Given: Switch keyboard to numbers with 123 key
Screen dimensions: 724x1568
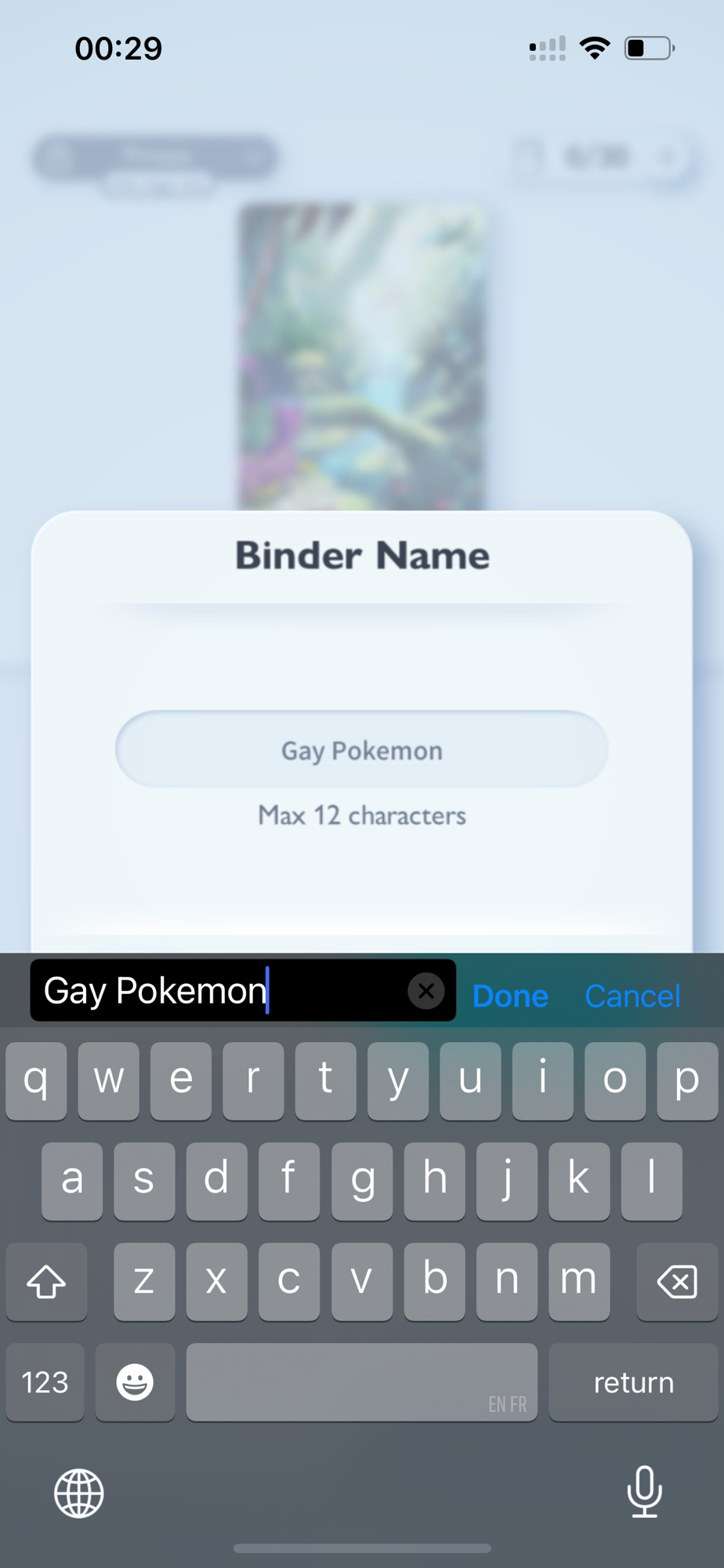Looking at the screenshot, I should click(45, 1383).
